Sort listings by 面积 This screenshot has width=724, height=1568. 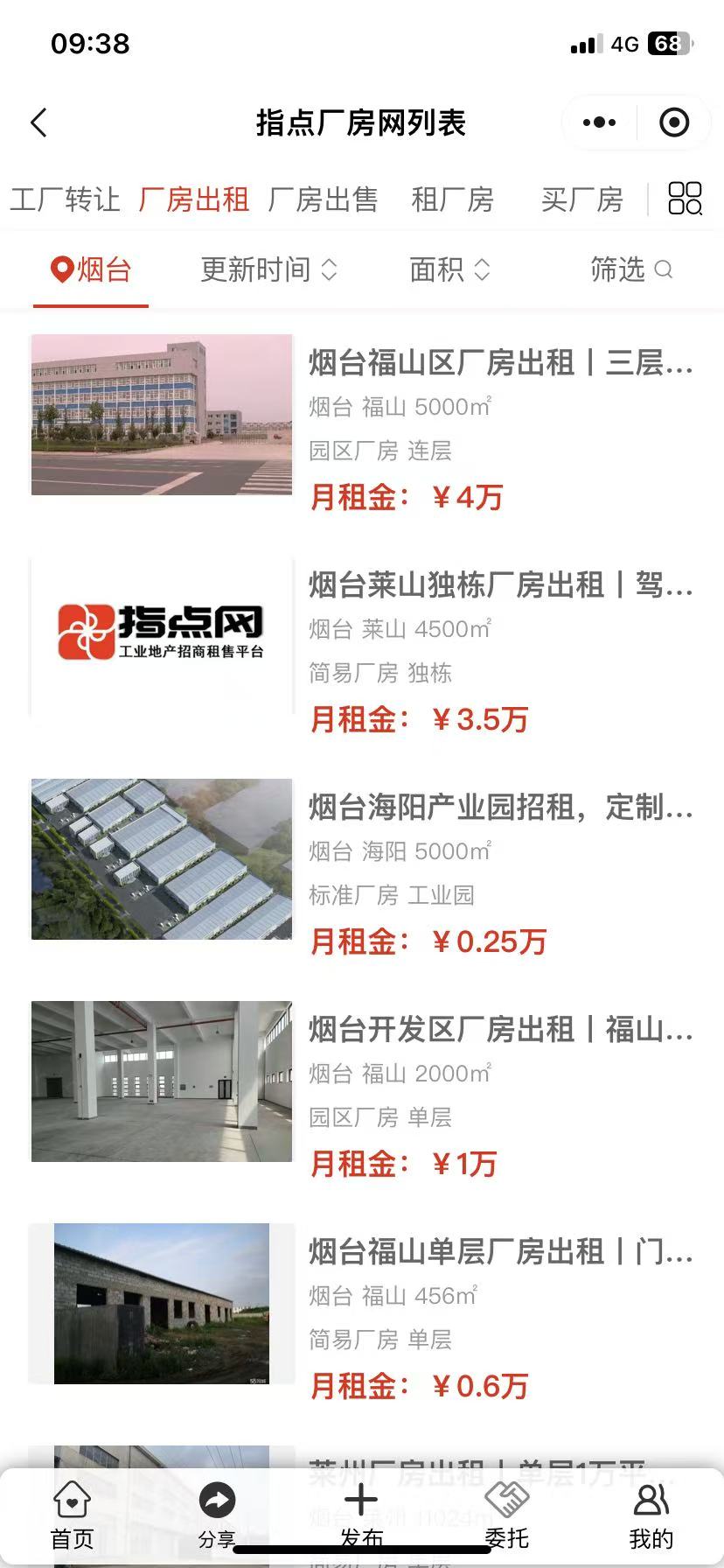coord(449,269)
